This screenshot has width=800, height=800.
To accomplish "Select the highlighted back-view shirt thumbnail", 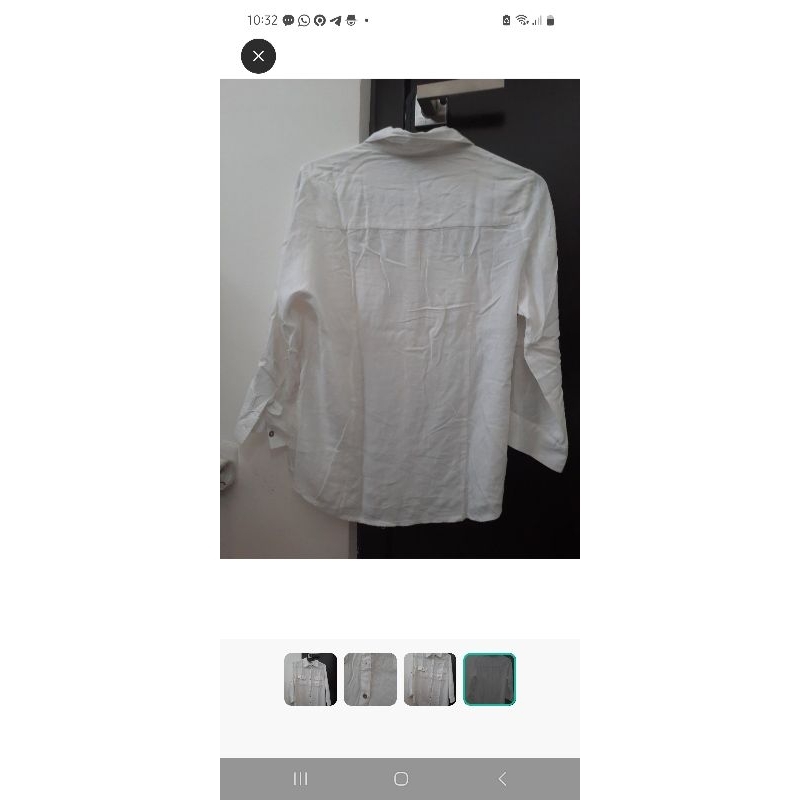I will click(489, 679).
